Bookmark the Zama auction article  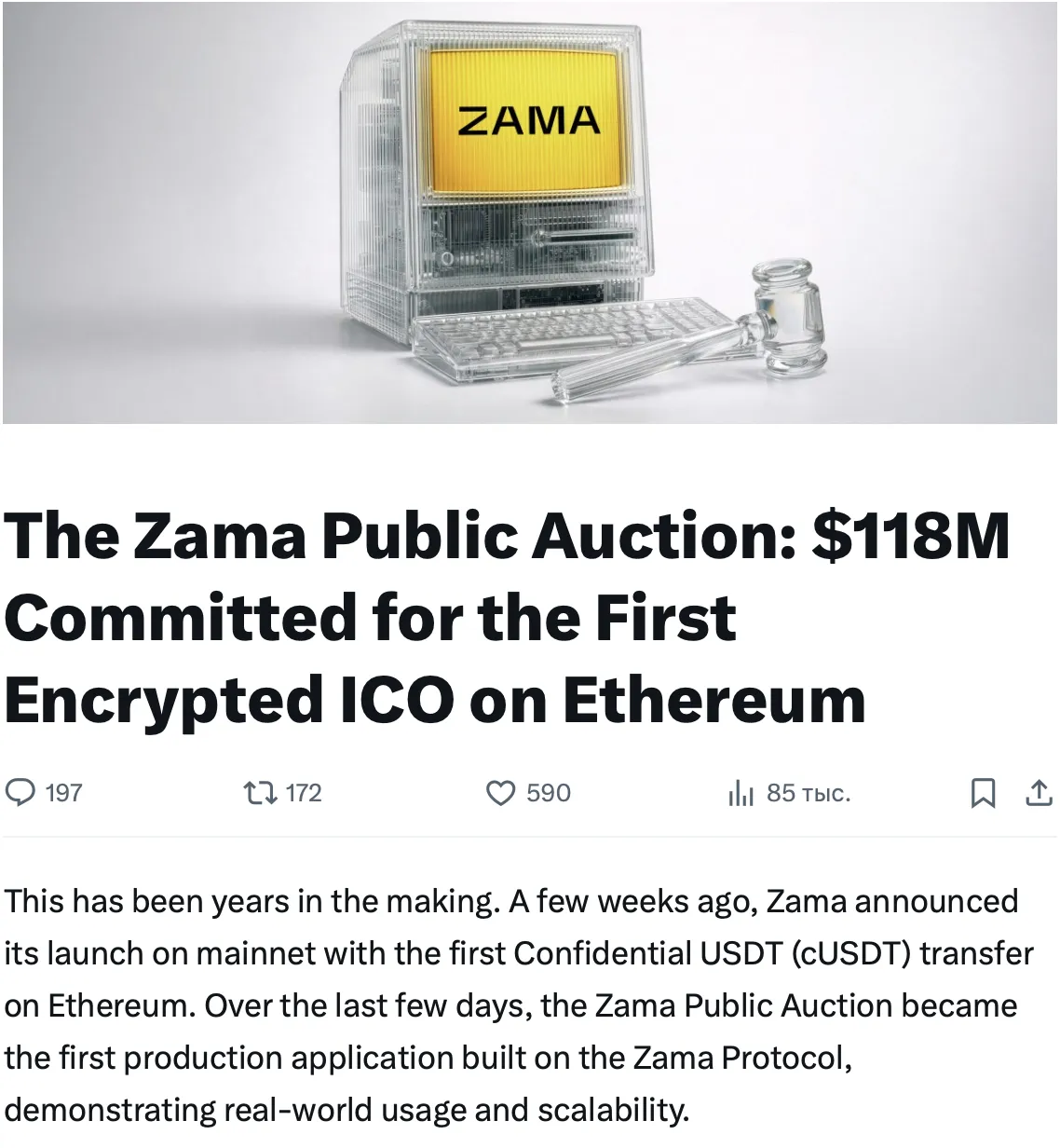tap(983, 793)
